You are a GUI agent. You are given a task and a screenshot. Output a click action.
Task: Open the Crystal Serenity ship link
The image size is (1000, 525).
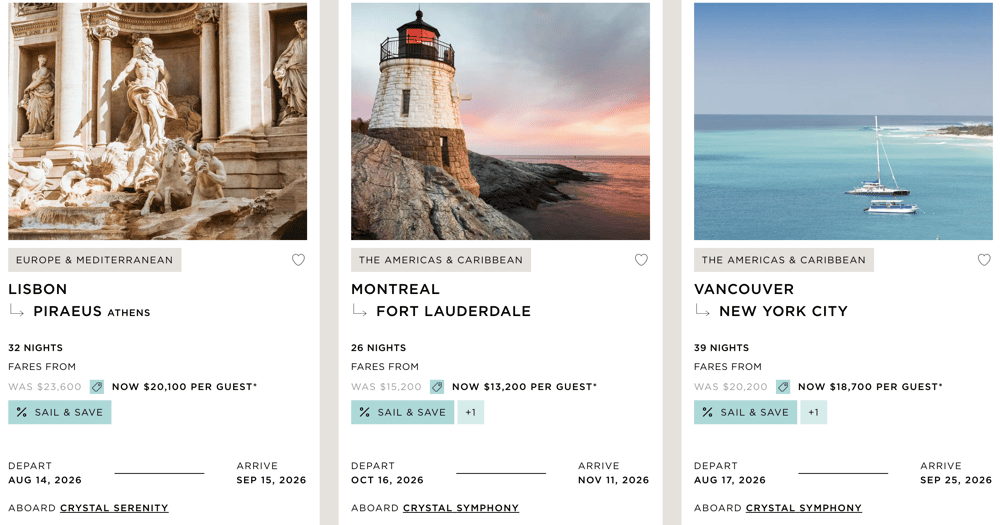click(114, 508)
